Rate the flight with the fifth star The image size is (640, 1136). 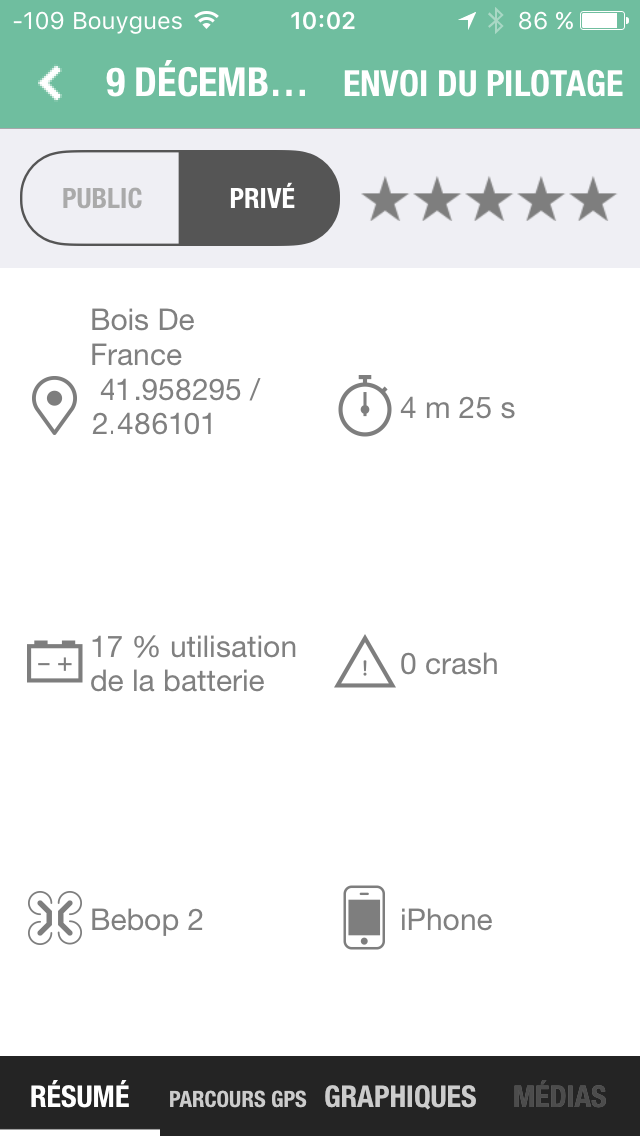[592, 199]
